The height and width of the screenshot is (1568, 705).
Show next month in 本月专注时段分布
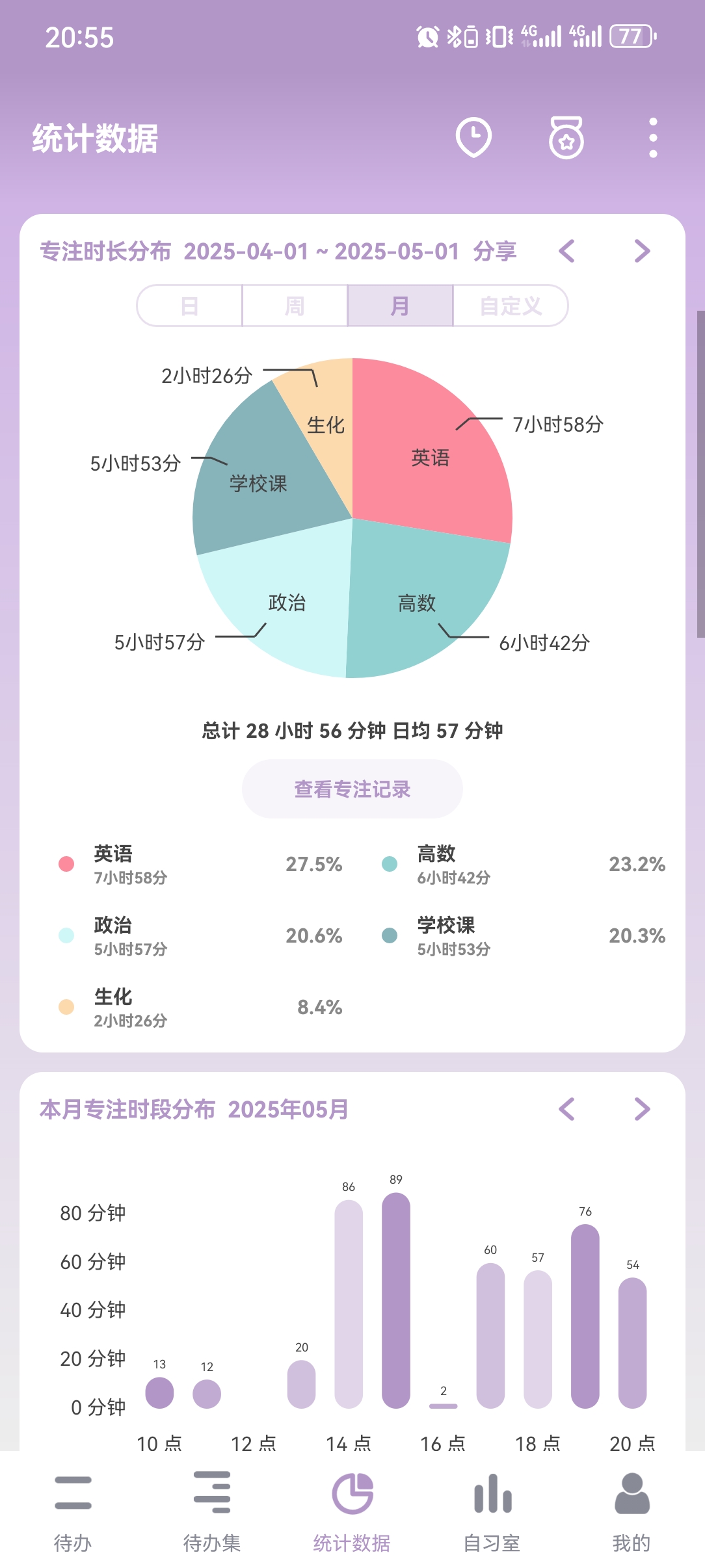click(x=642, y=1109)
